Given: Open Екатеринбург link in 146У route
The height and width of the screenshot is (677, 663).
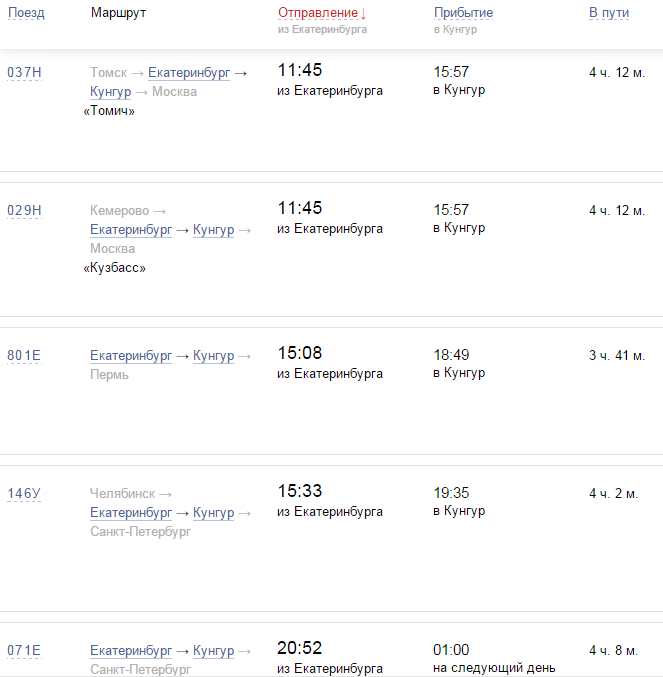Looking at the screenshot, I should click(131, 513).
